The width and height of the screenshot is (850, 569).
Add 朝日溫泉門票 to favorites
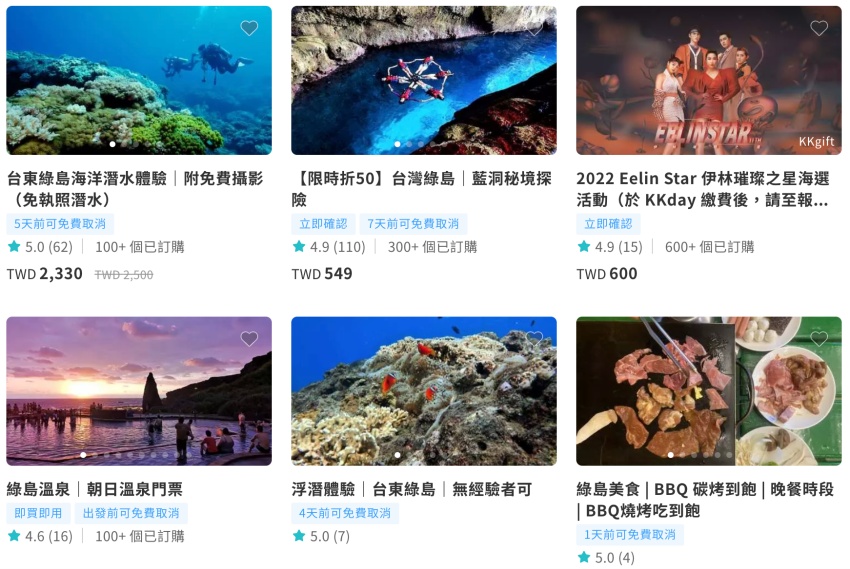pos(249,339)
